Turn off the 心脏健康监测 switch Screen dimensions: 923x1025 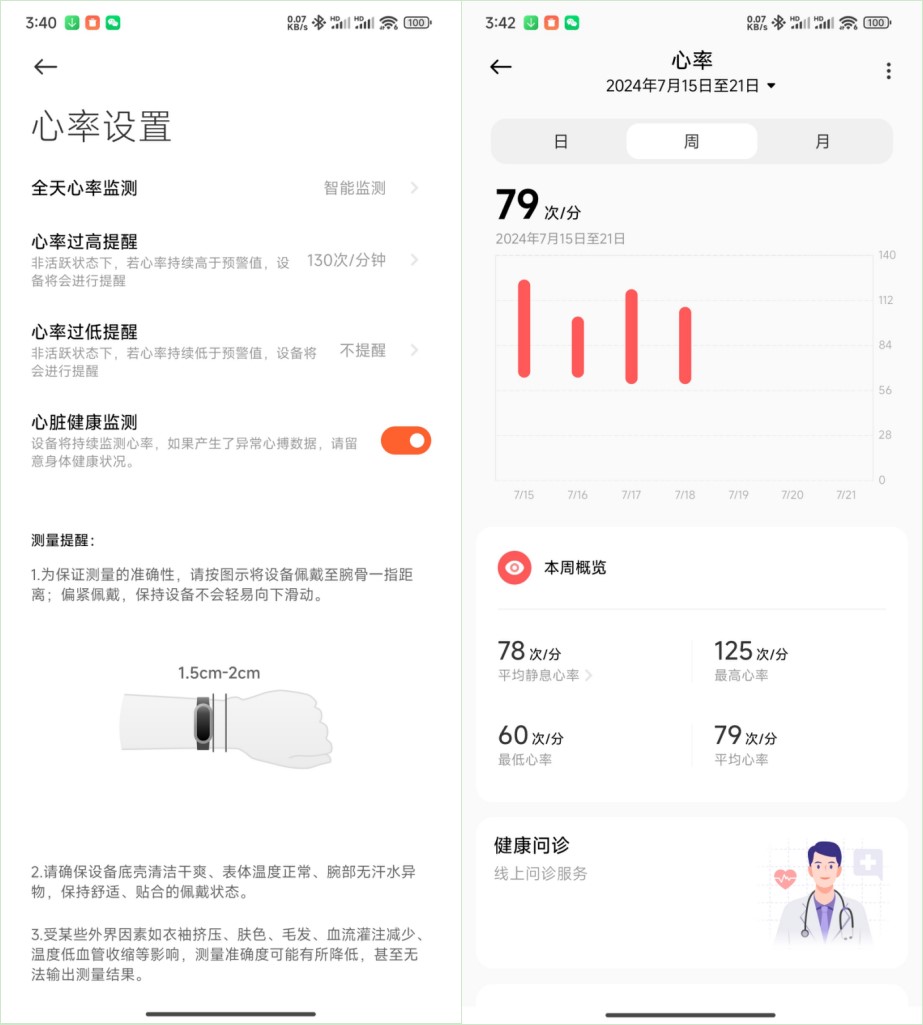click(405, 441)
